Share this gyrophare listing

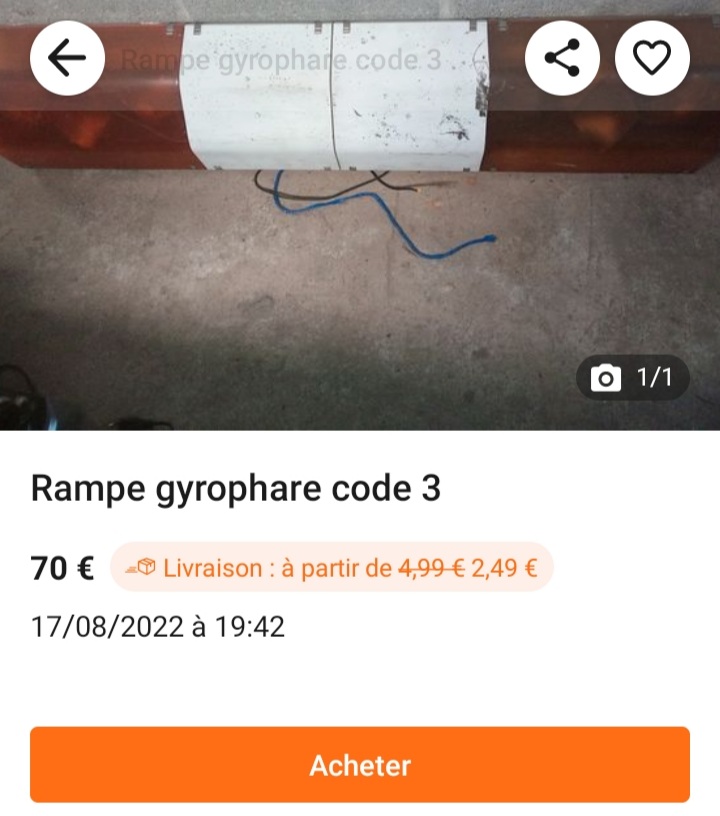click(562, 59)
